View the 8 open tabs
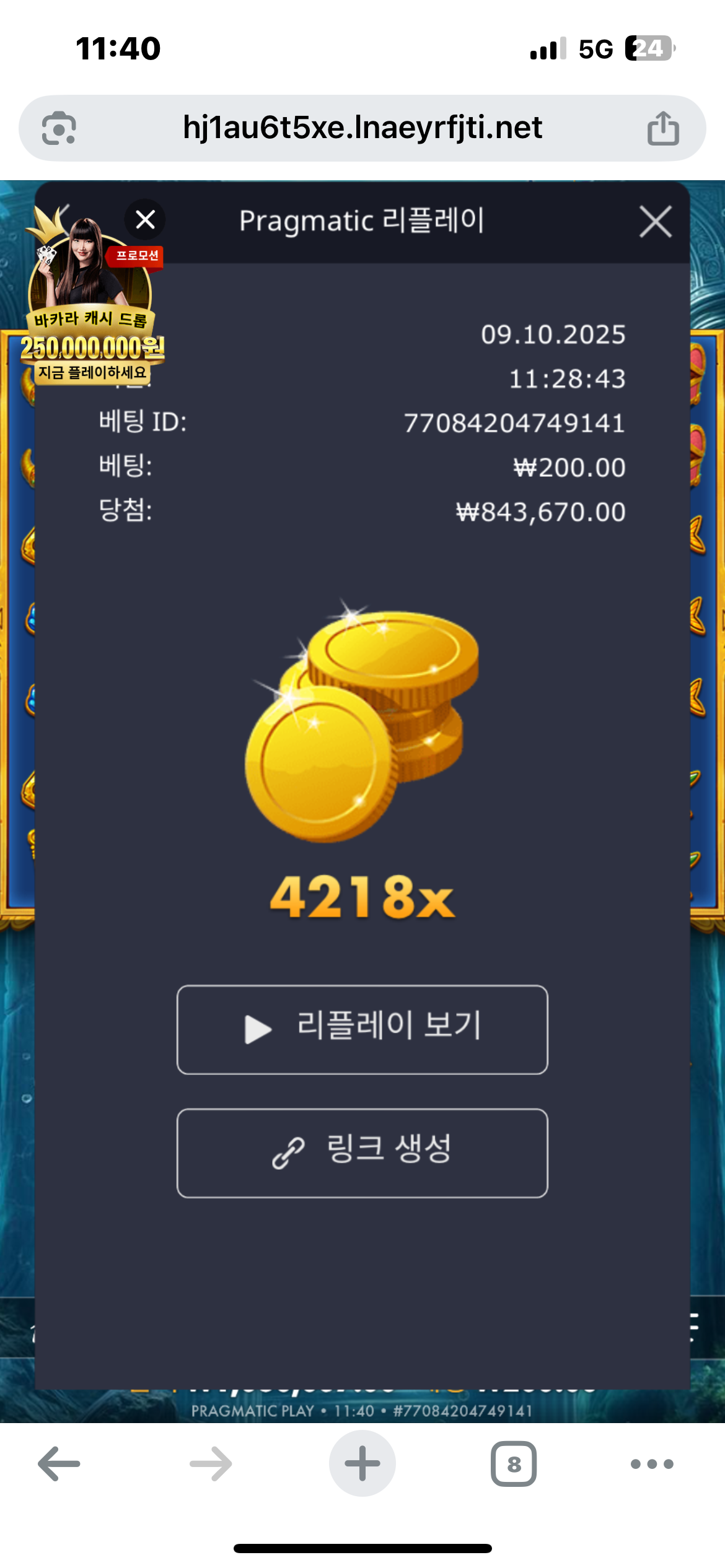The height and width of the screenshot is (1568, 725). (x=513, y=1464)
